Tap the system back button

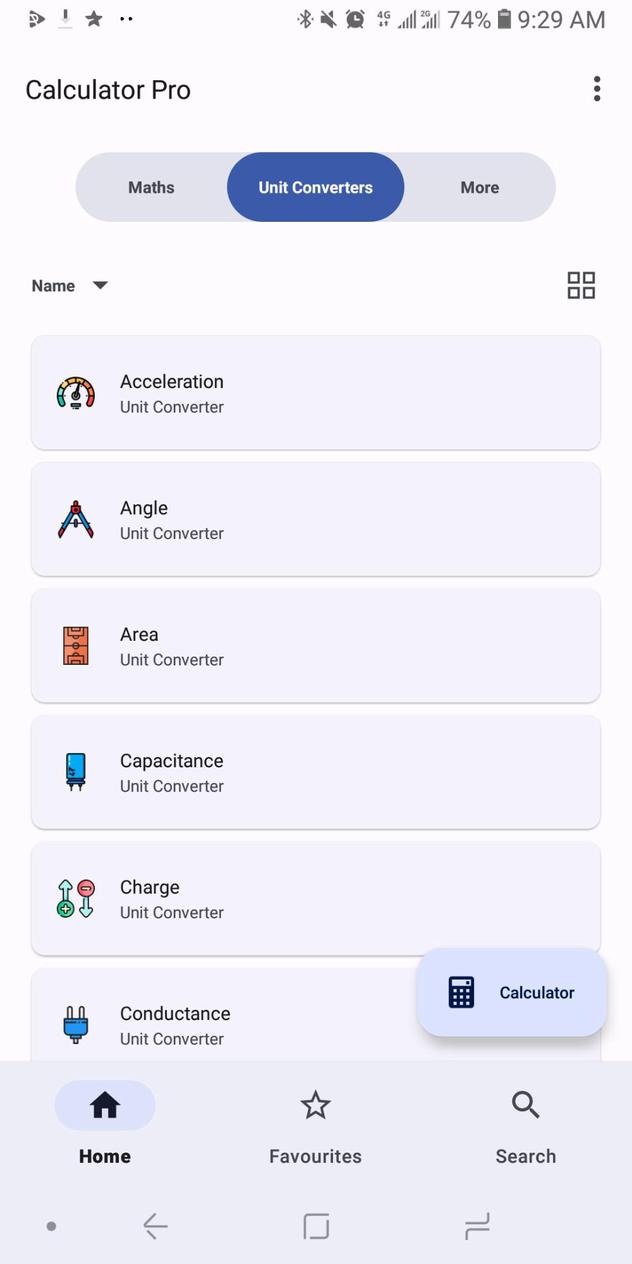pos(155,1226)
